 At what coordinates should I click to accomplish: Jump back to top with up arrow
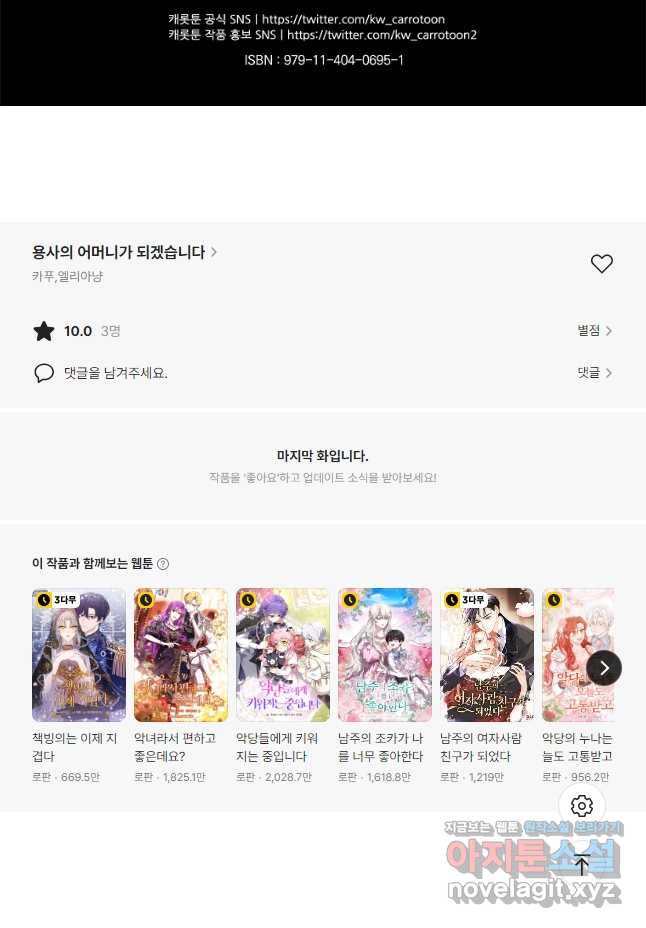tap(582, 865)
